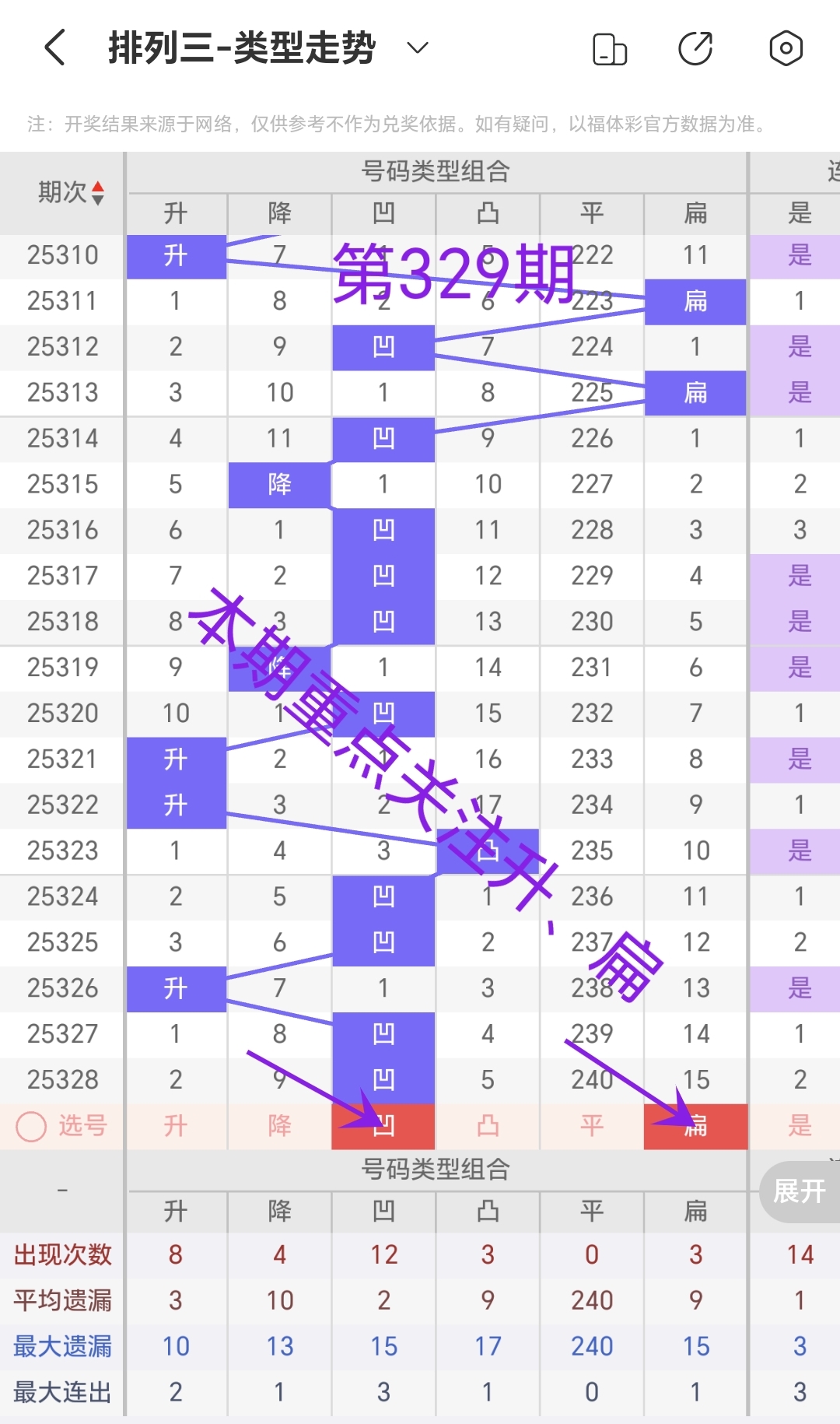Select the highlighted 扁 cell in 选号 row
Screen dimensions: 840x1424
695,1126
